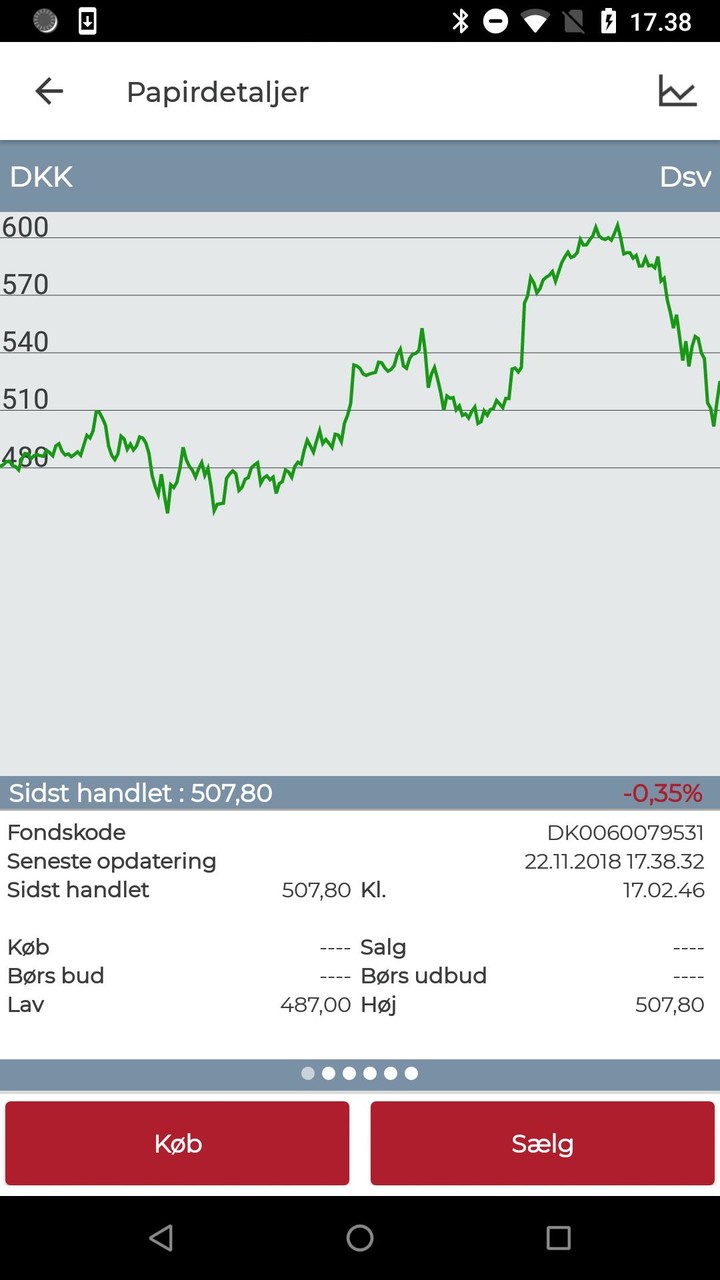
Task: Tap the red Sælg button
Action: [542, 1142]
